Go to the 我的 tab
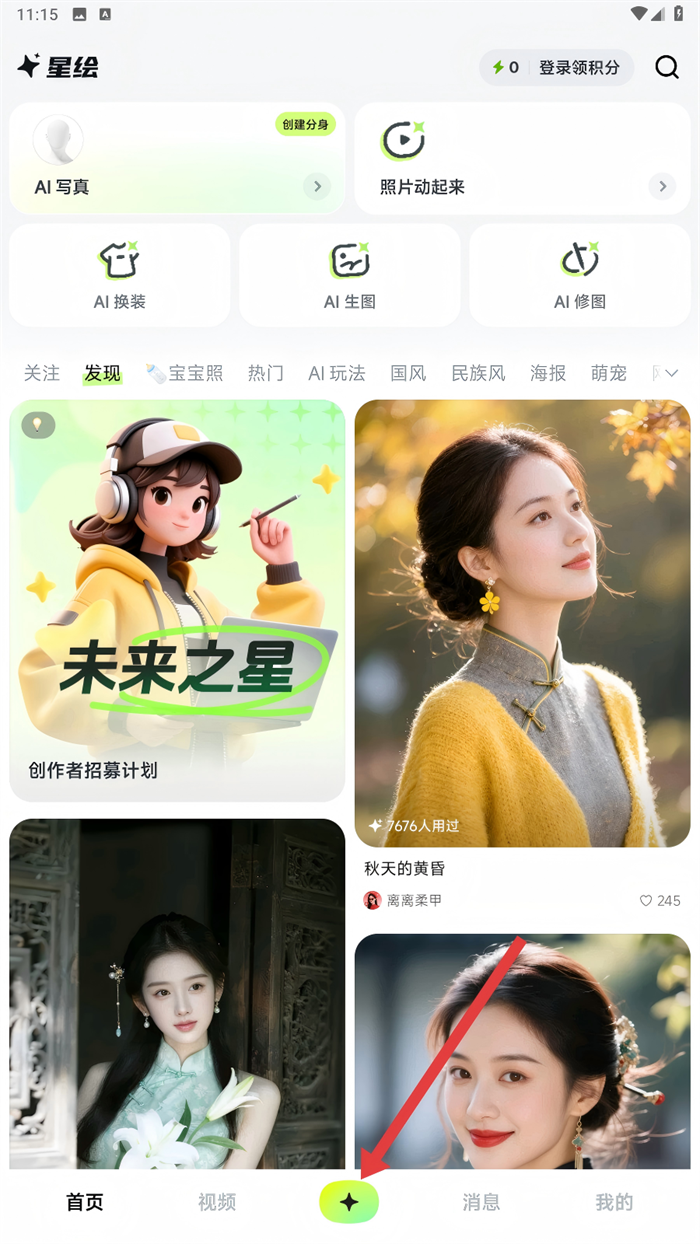The height and width of the screenshot is (1244, 700). coord(614,1202)
